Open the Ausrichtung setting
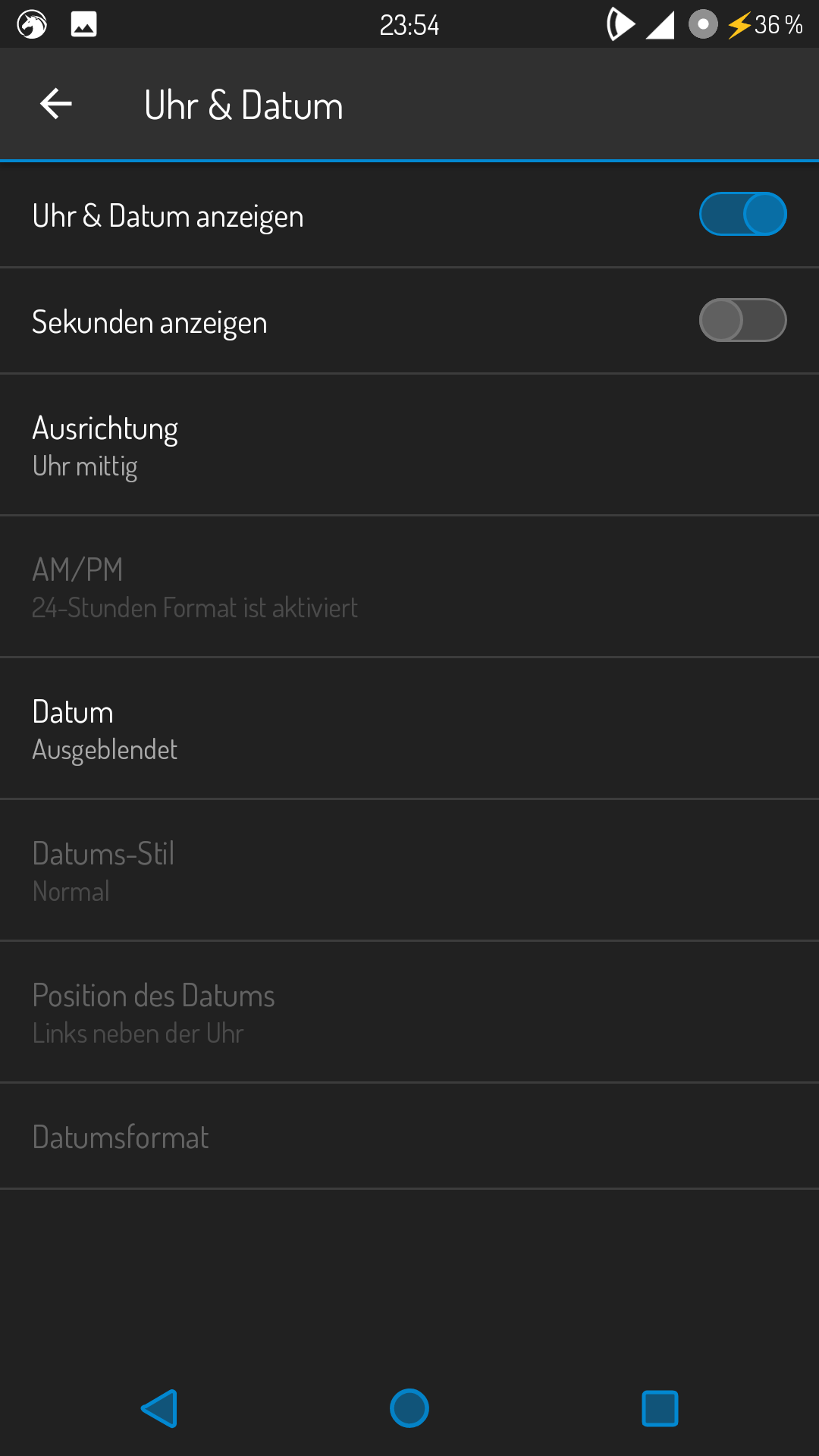The image size is (819, 1456). tap(409, 445)
